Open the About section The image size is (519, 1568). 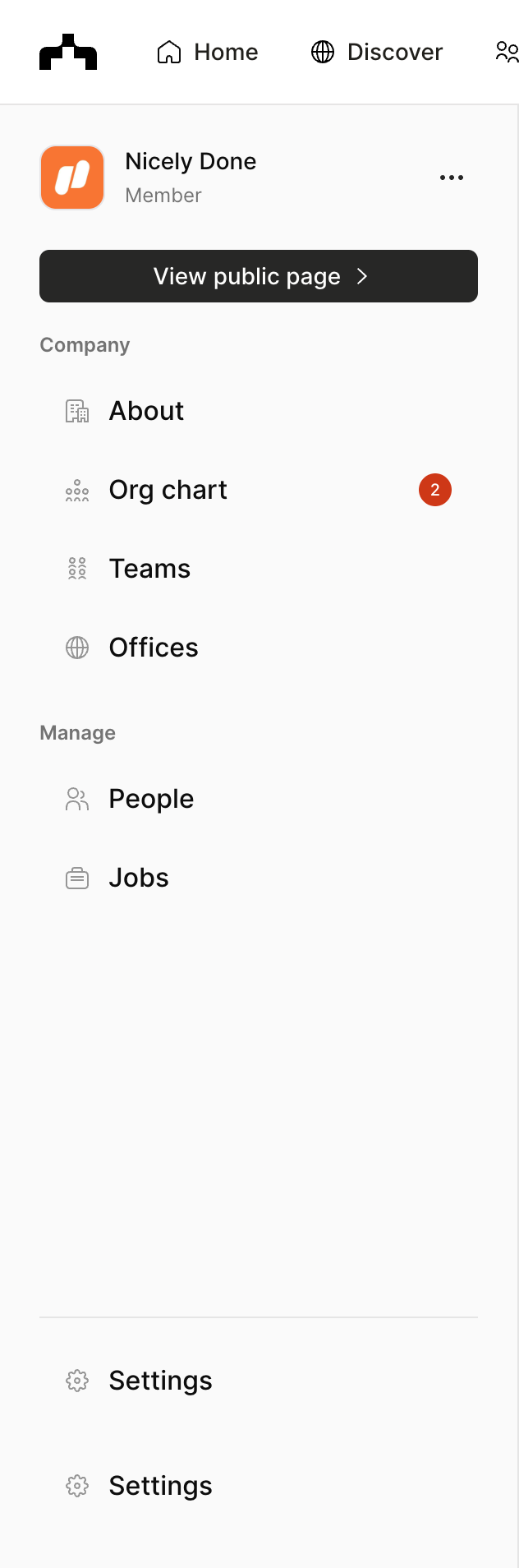pos(146,411)
